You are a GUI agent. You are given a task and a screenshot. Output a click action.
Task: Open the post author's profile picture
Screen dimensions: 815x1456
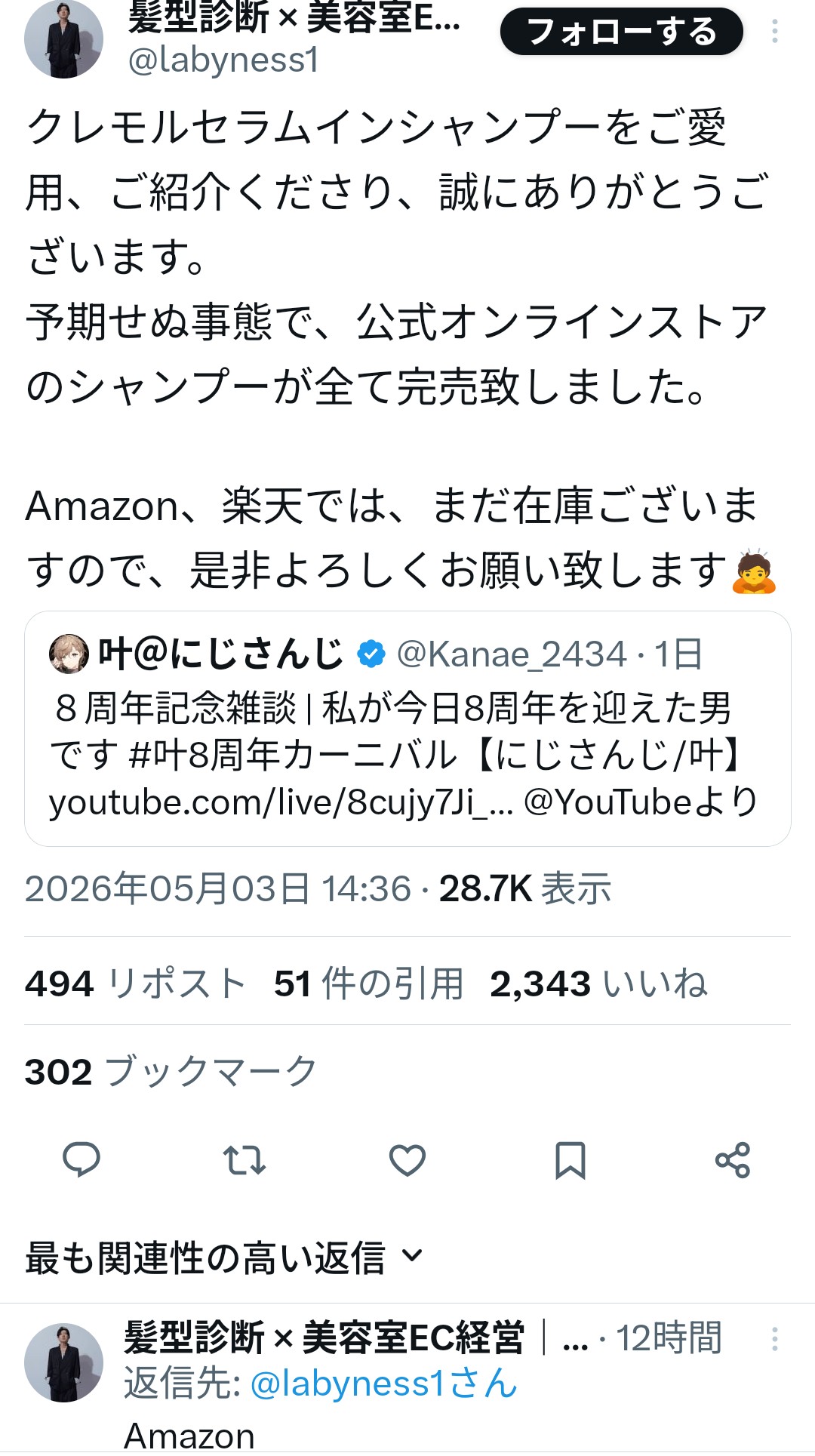click(x=63, y=39)
